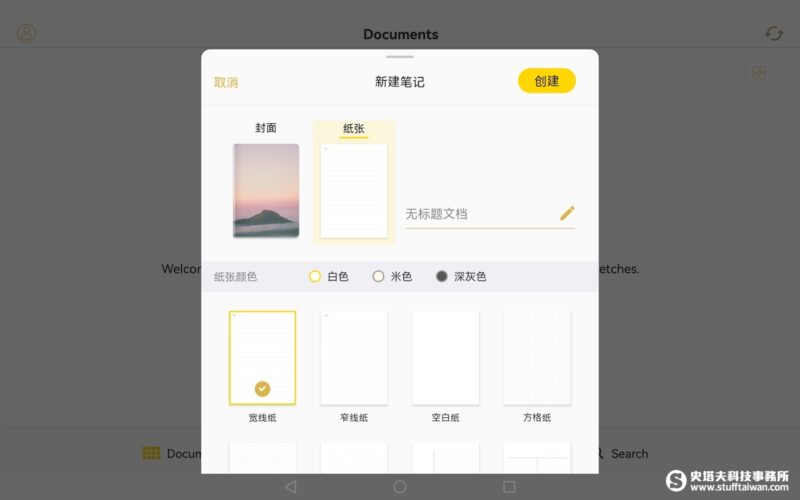The height and width of the screenshot is (500, 800).
Task: Tap the 无标题文档 title field
Action: coord(478,214)
